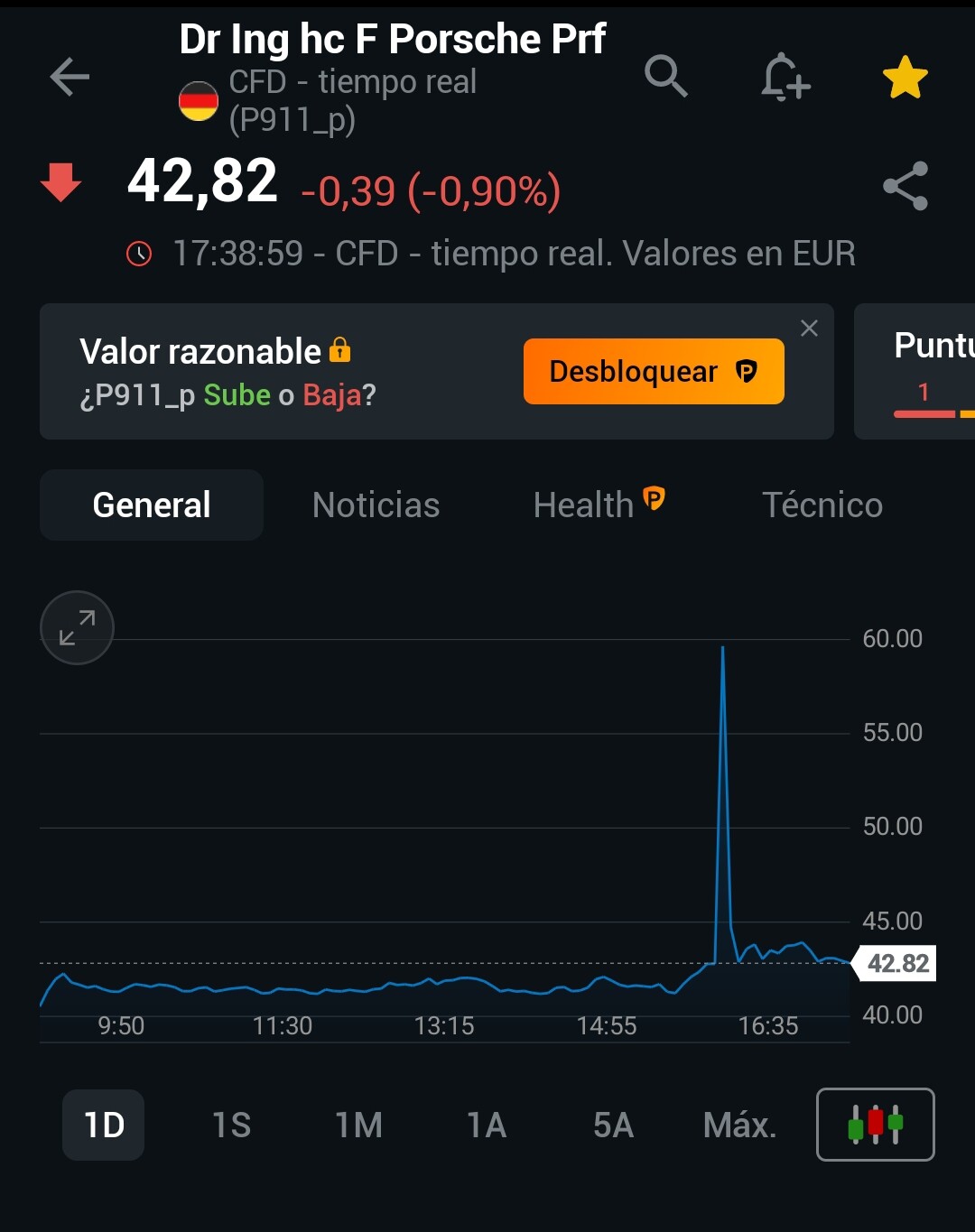The image size is (975, 1232).
Task: Switch to candlestick chart view
Action: point(875,1125)
